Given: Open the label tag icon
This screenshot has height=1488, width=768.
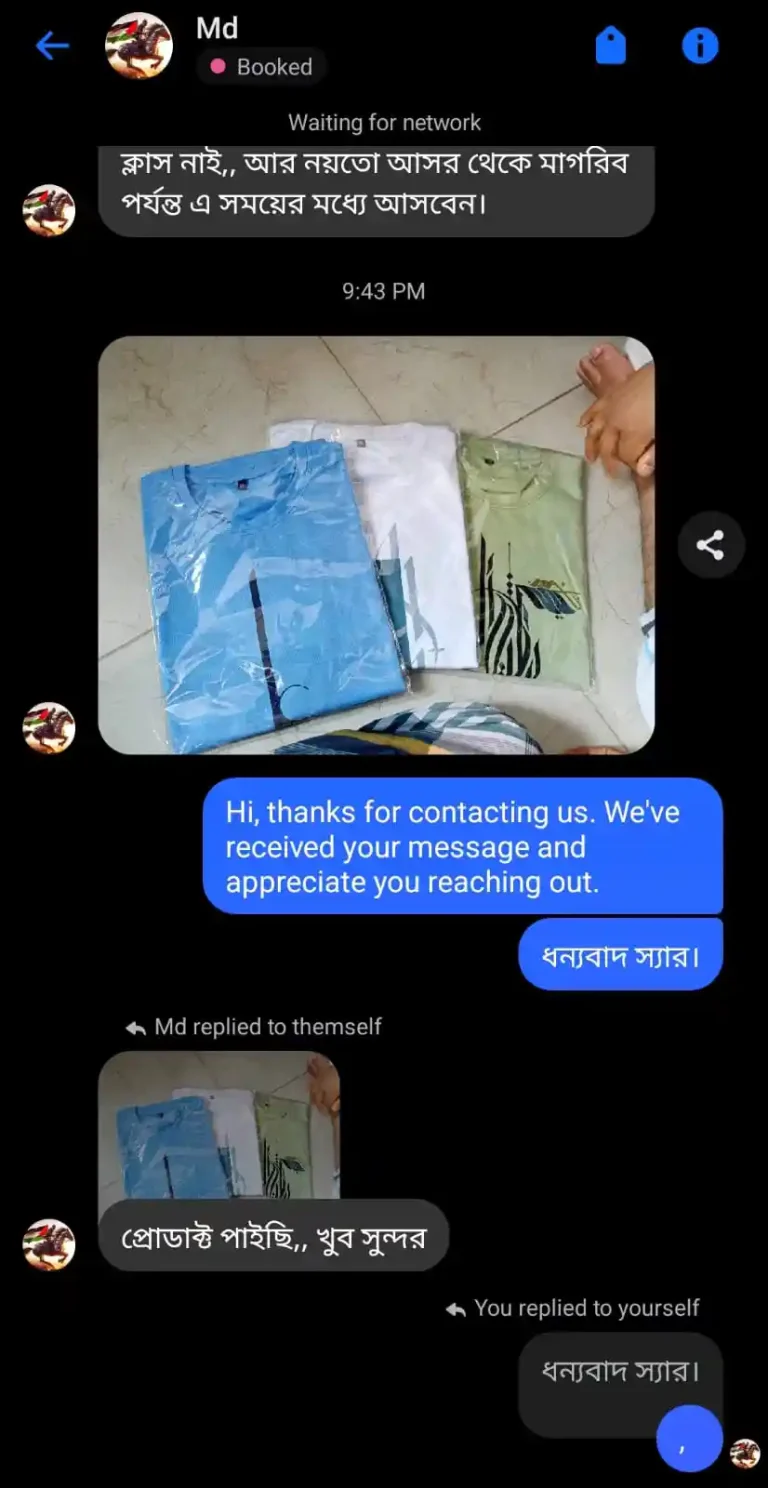Looking at the screenshot, I should tap(610, 46).
